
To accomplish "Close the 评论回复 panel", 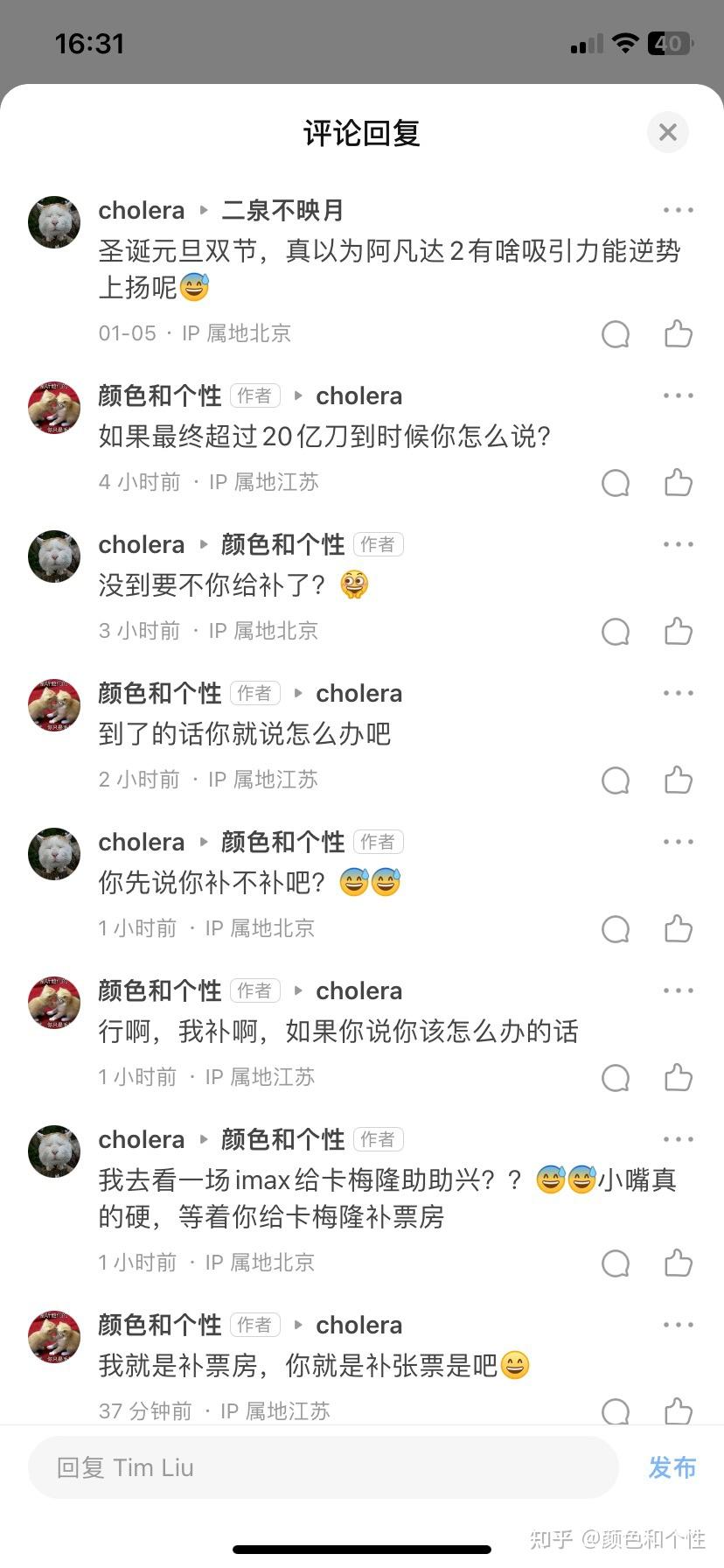I will [668, 132].
